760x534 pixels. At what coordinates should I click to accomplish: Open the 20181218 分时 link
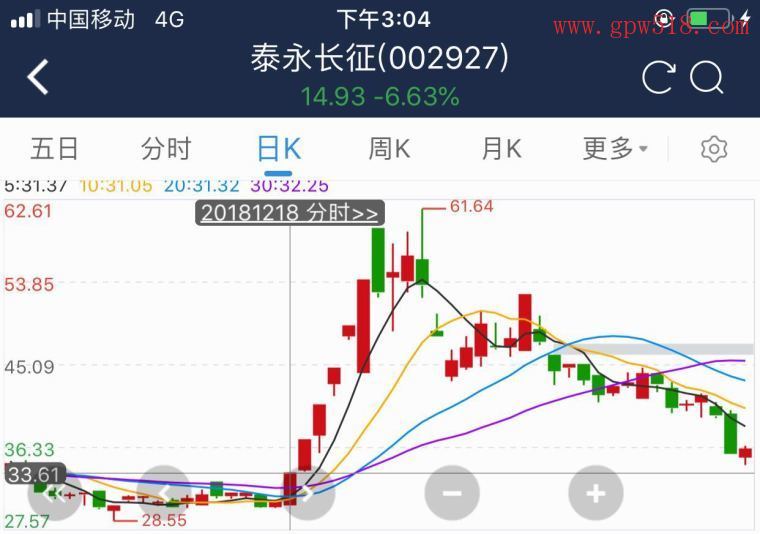(289, 212)
